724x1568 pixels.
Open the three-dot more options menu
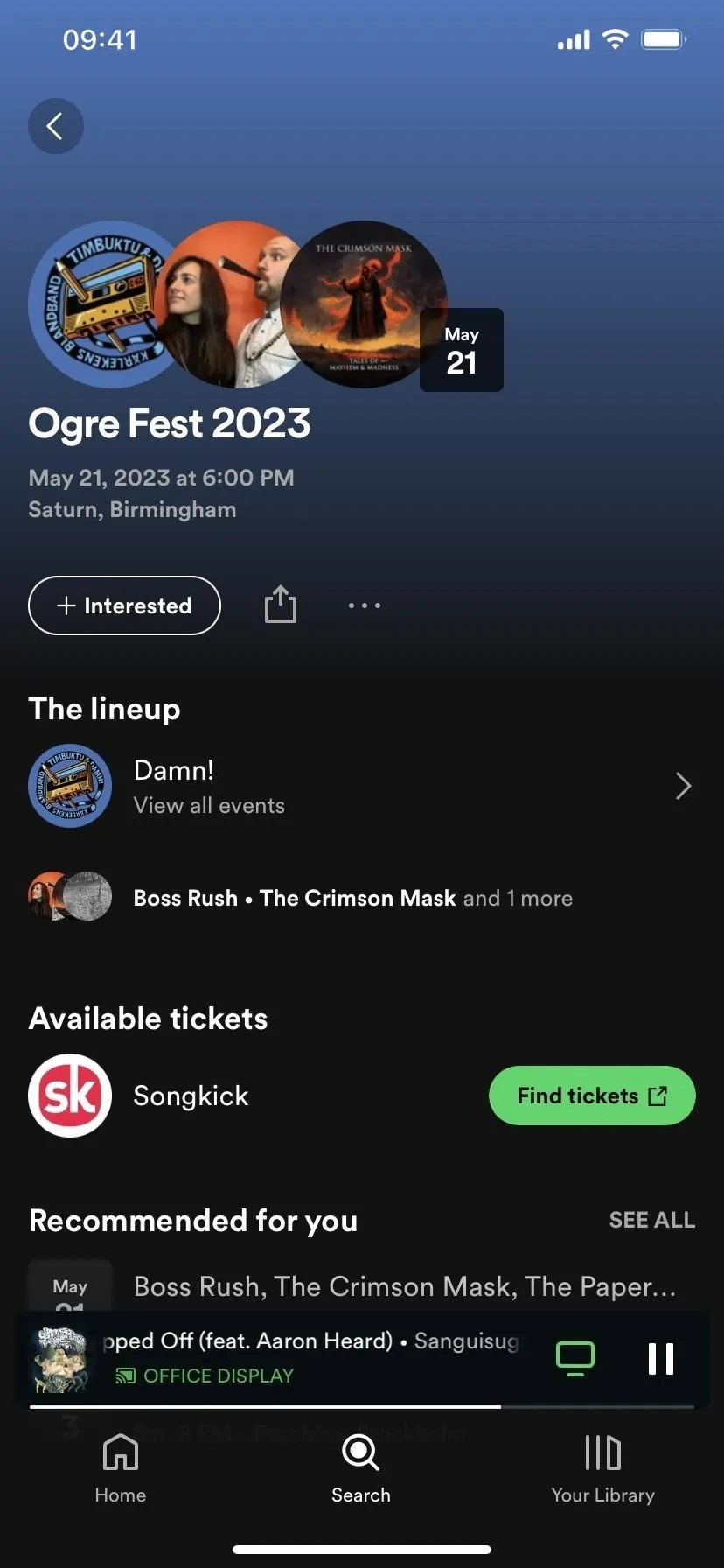tap(365, 605)
